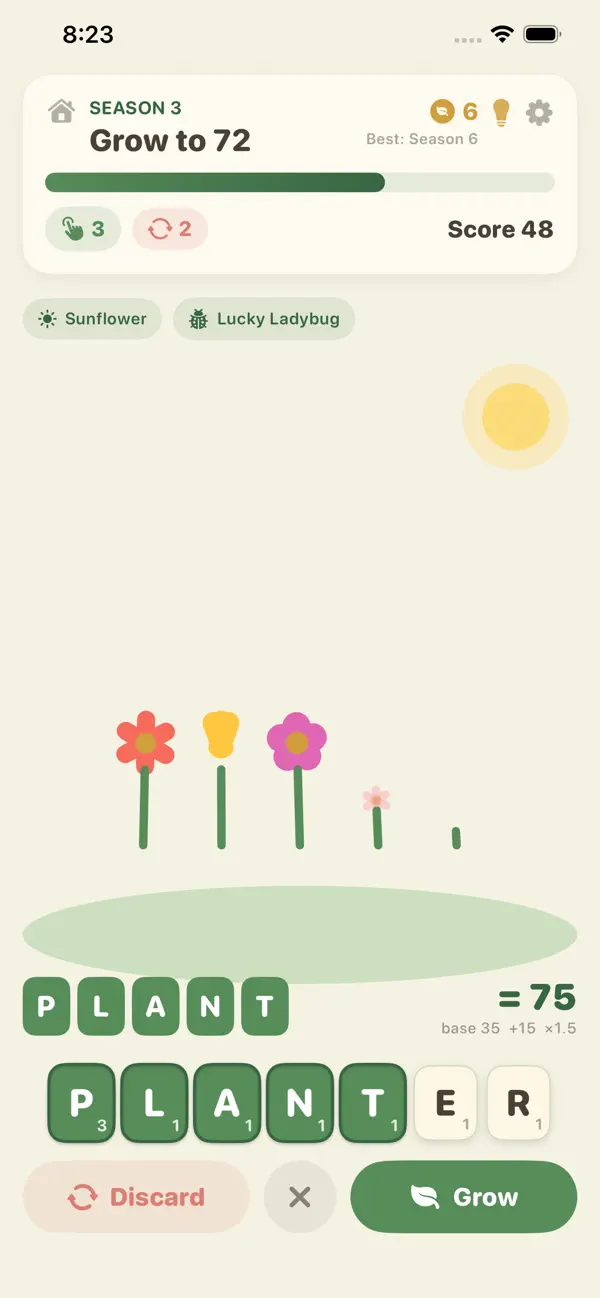600x1298 pixels.
Task: Select the letter R tile
Action: coord(519,1103)
